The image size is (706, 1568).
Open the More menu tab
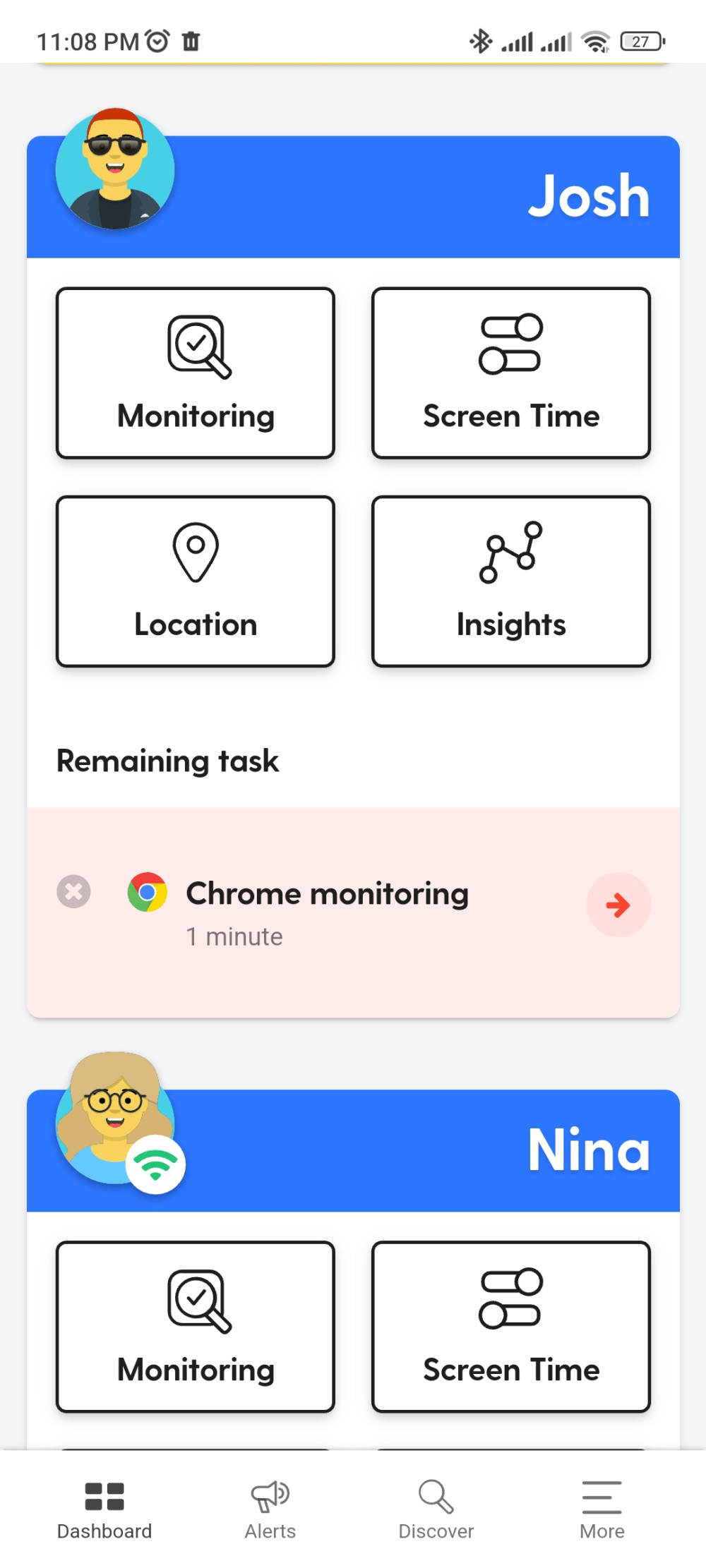(x=602, y=1509)
